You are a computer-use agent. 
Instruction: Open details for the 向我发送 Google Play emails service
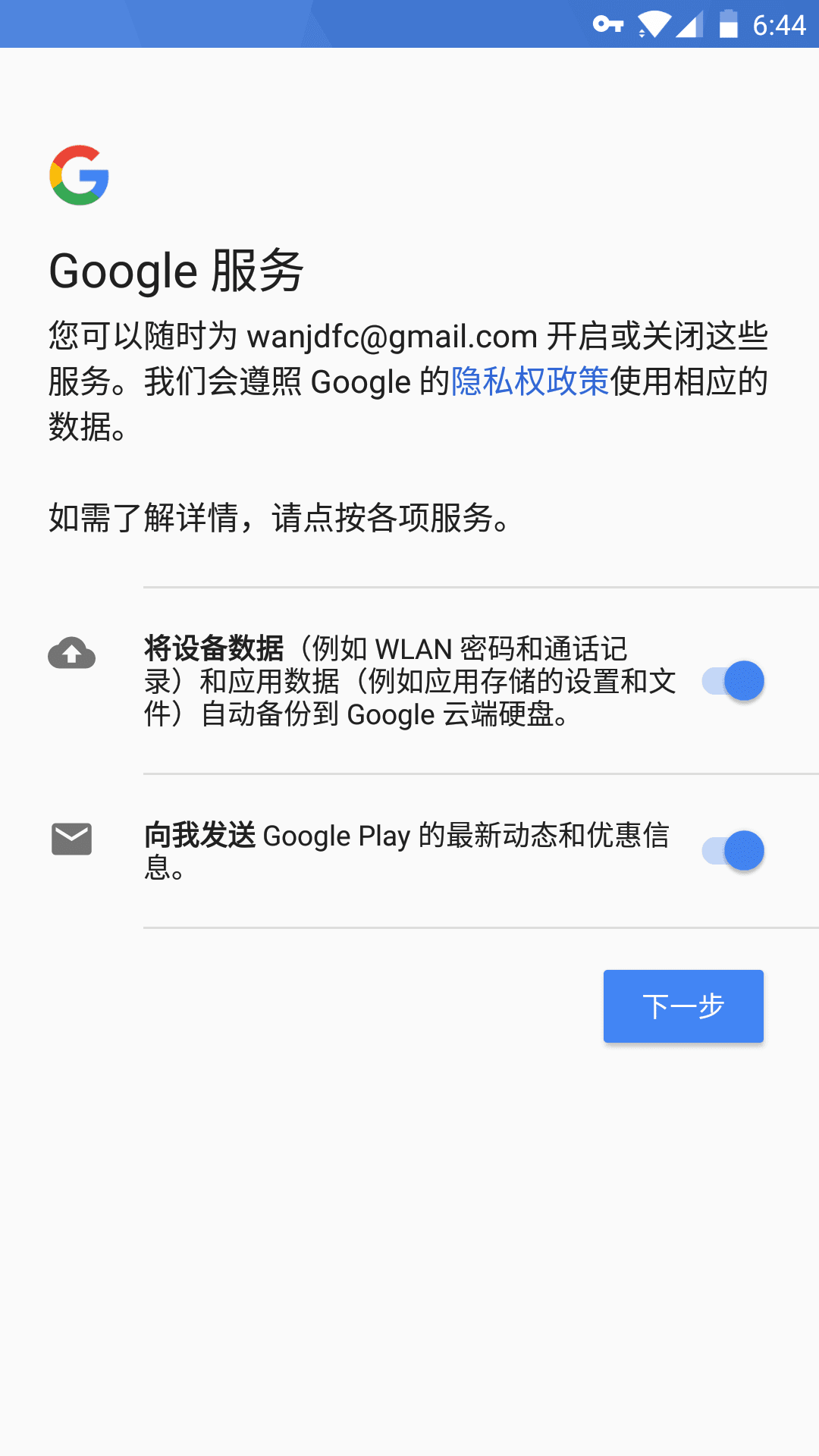(406, 850)
